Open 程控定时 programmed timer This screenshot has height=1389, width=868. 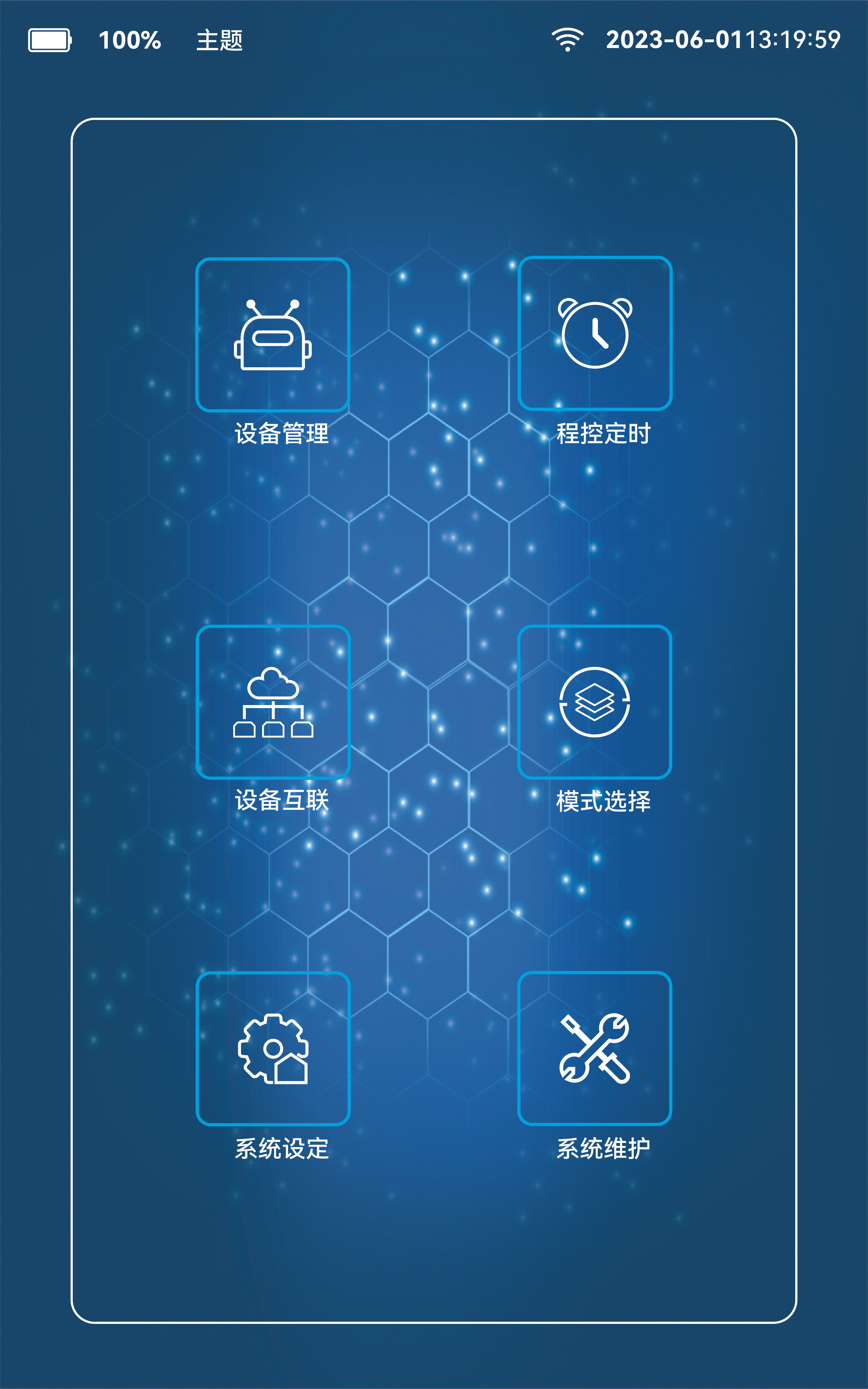[x=595, y=333]
